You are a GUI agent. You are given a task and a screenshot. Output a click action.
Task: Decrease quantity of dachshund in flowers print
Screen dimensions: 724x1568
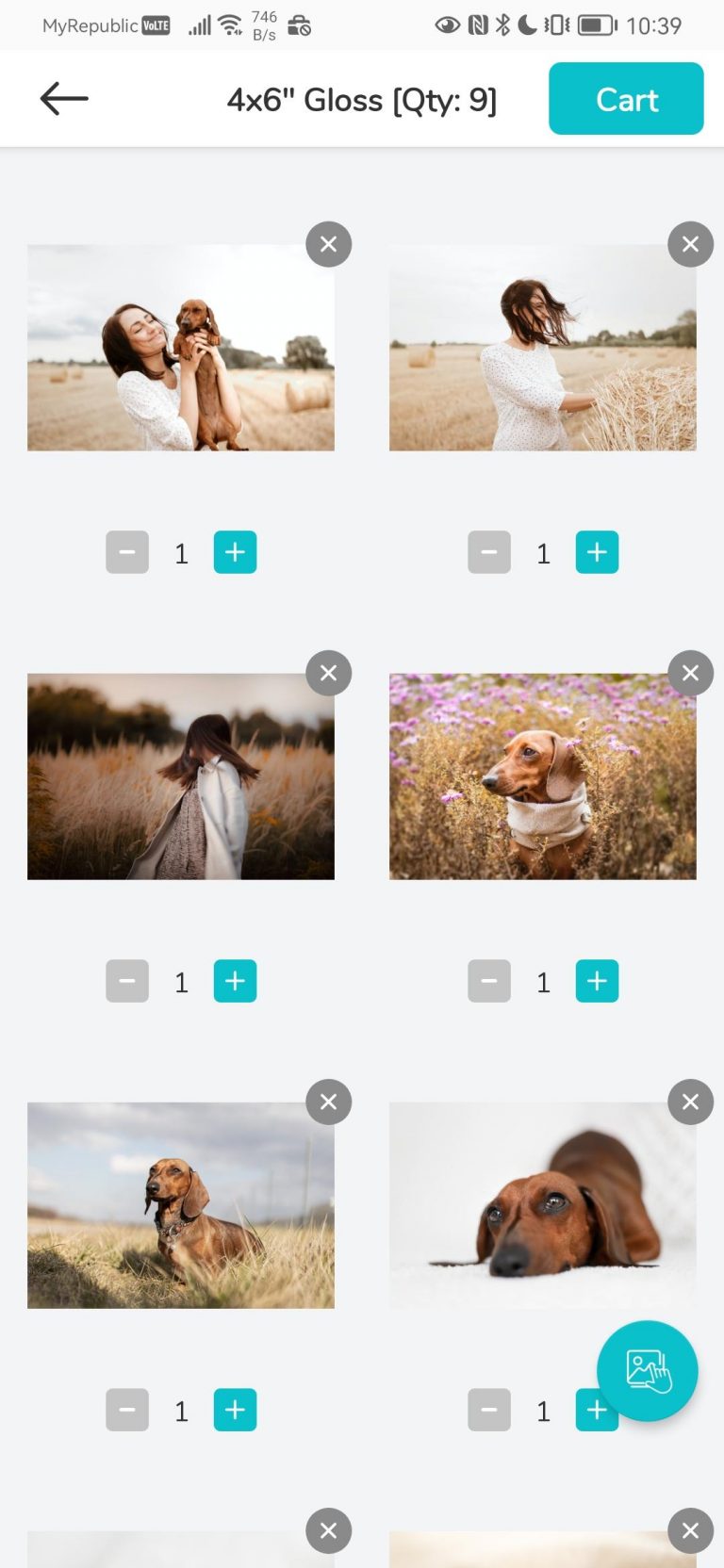(489, 981)
